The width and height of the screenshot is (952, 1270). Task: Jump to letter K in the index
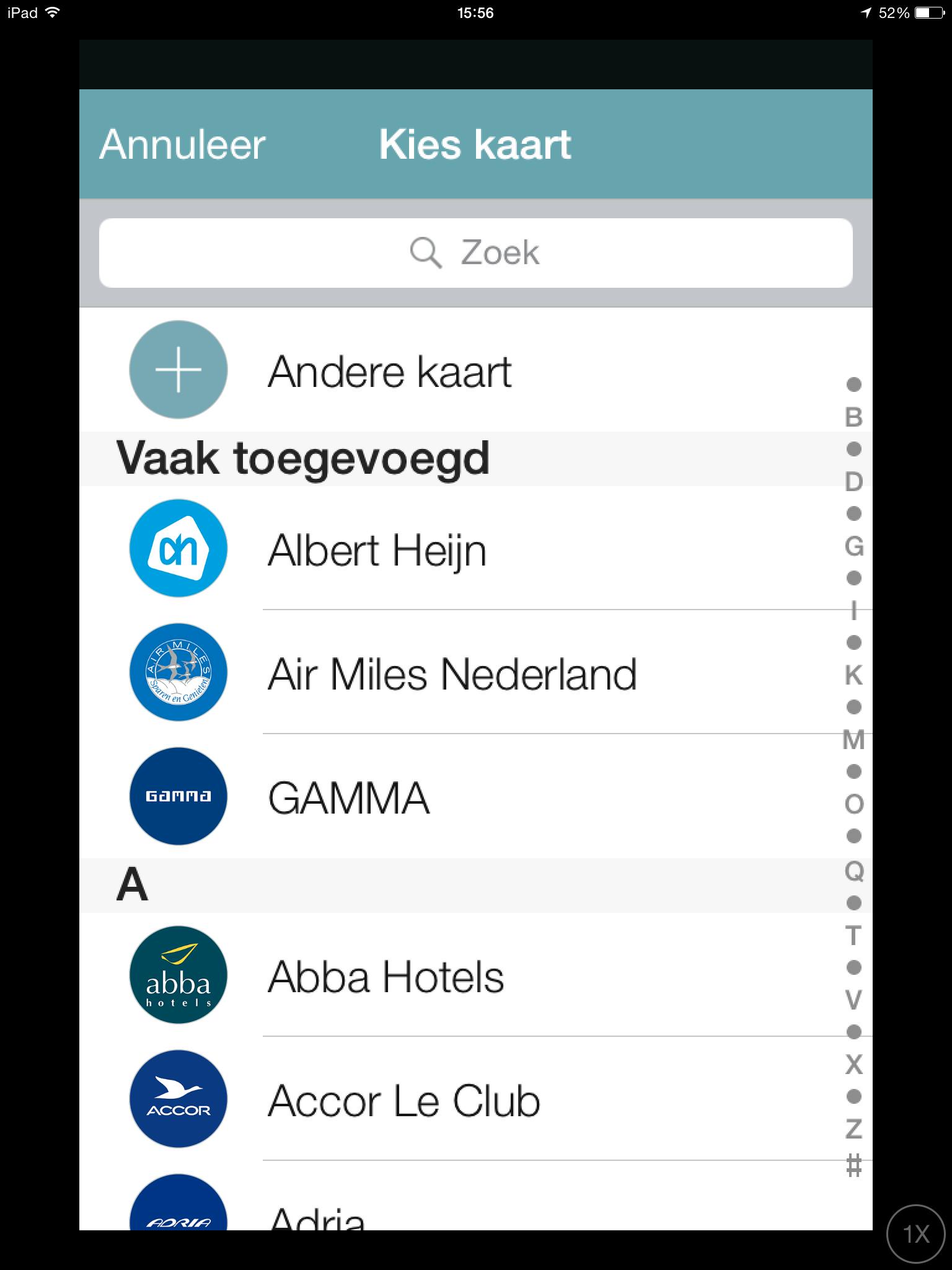853,675
